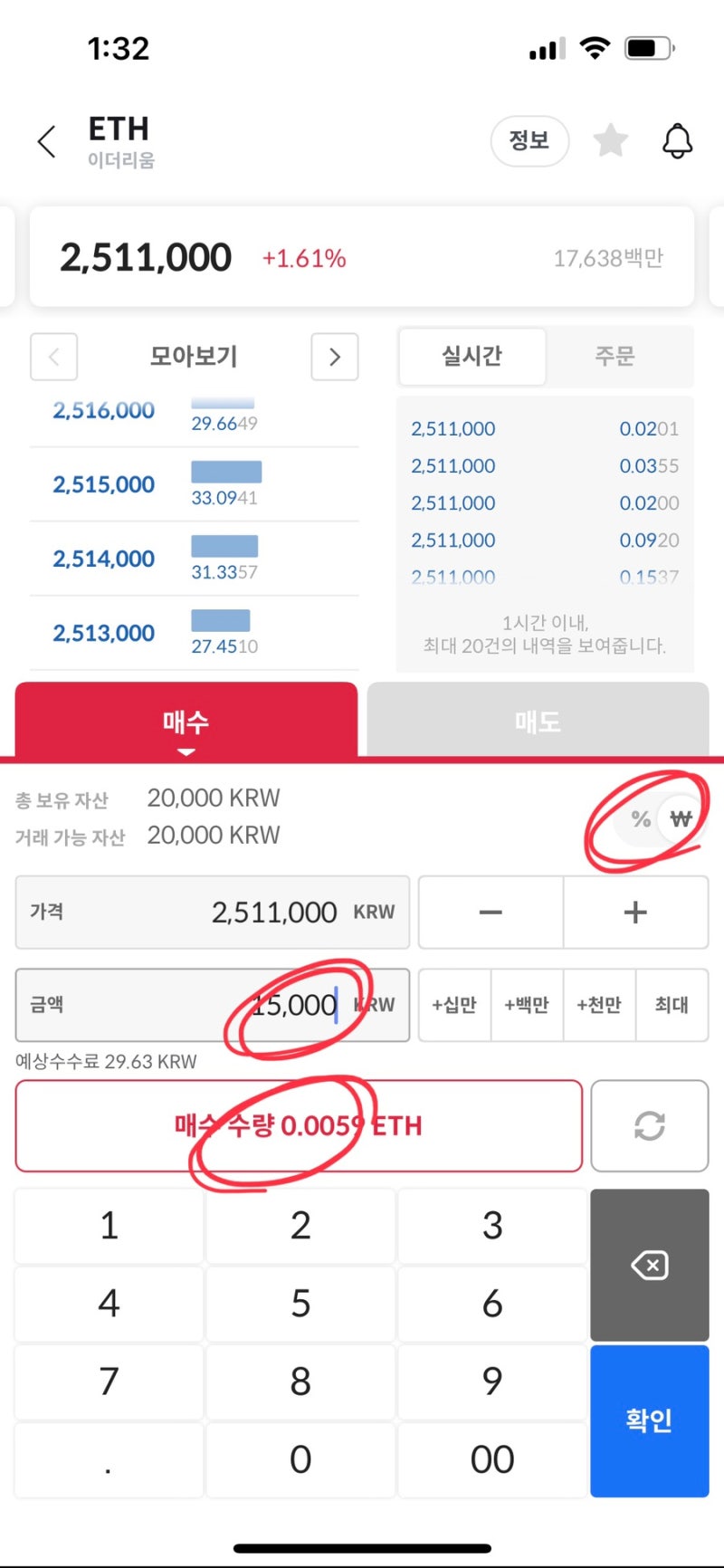The width and height of the screenshot is (724, 1568).
Task: Tap the right chevron beside 모아보기
Action: click(334, 357)
